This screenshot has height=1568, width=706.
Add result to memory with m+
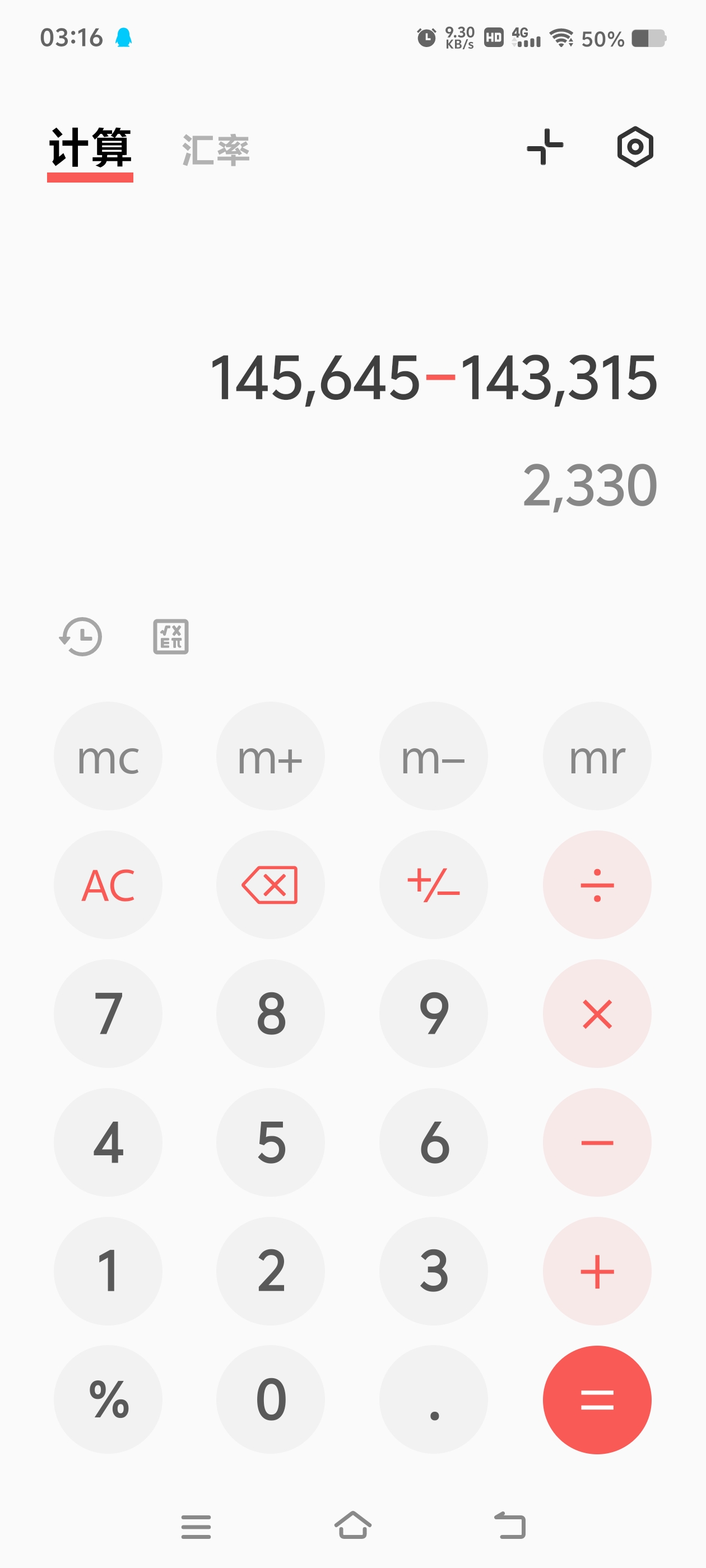tap(271, 756)
